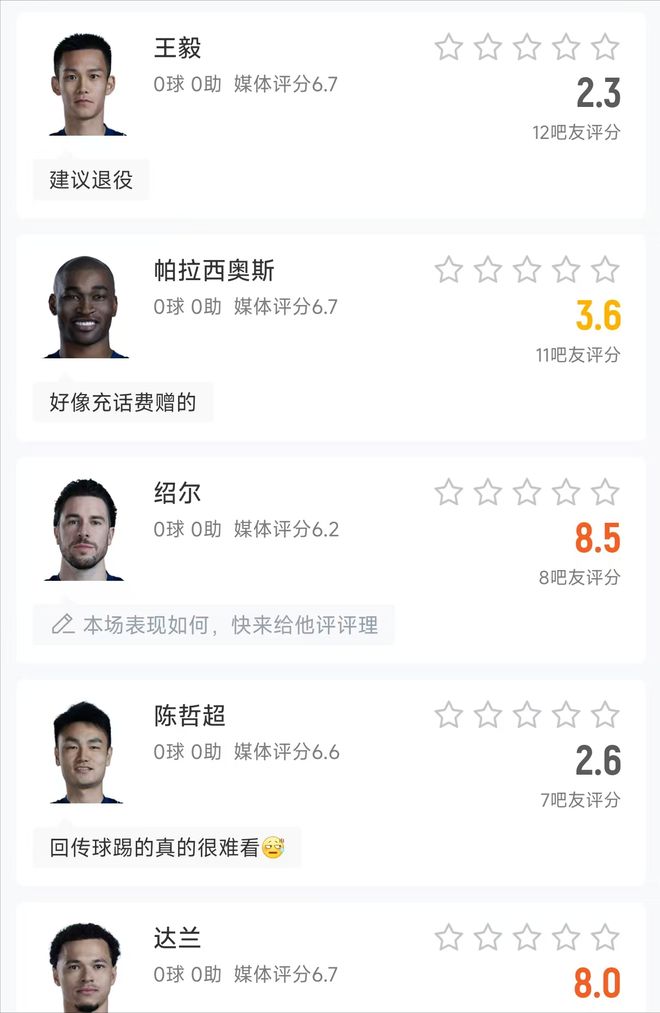Open the 好像充话费赠的 comment under 帕拉西奥斯
The height and width of the screenshot is (1013, 660).
(x=123, y=403)
